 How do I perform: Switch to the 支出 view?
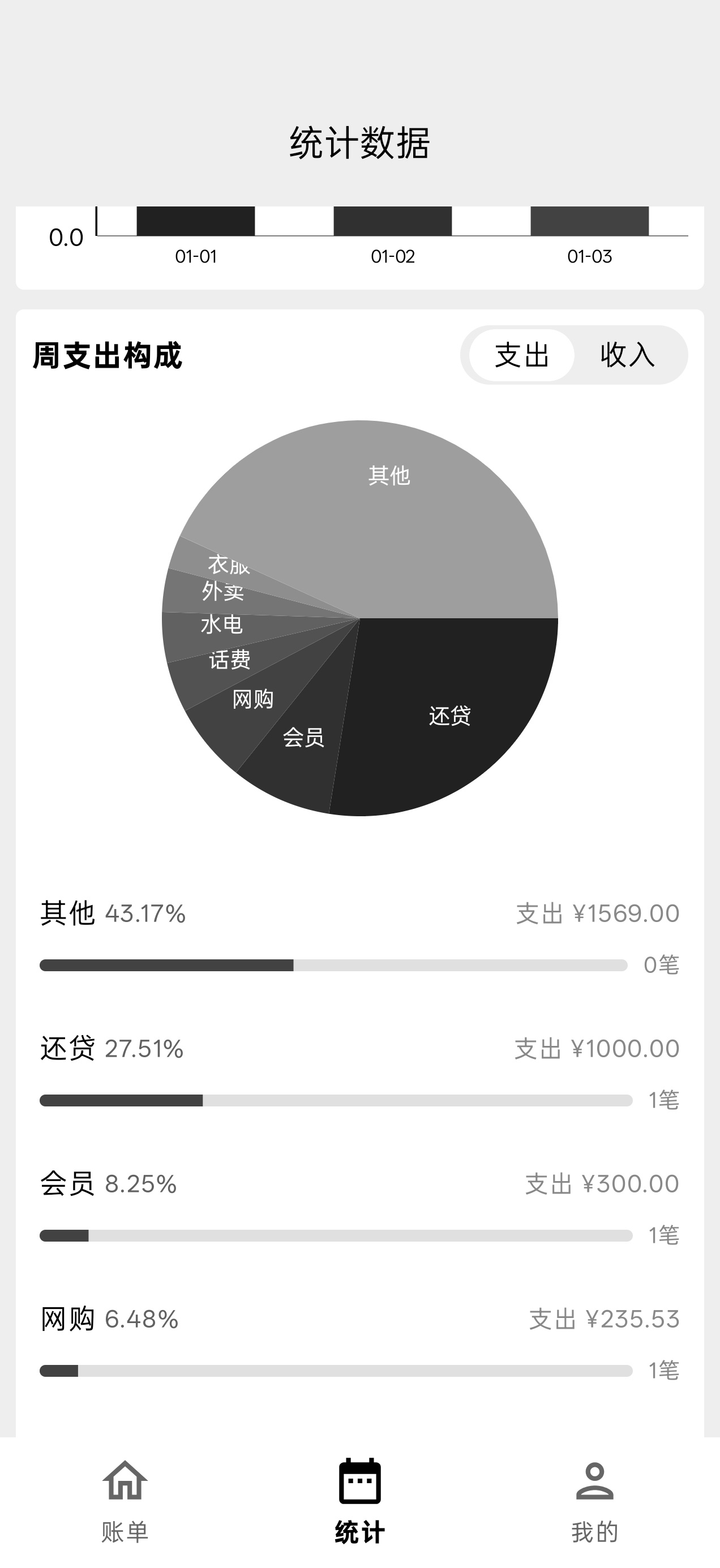(521, 356)
